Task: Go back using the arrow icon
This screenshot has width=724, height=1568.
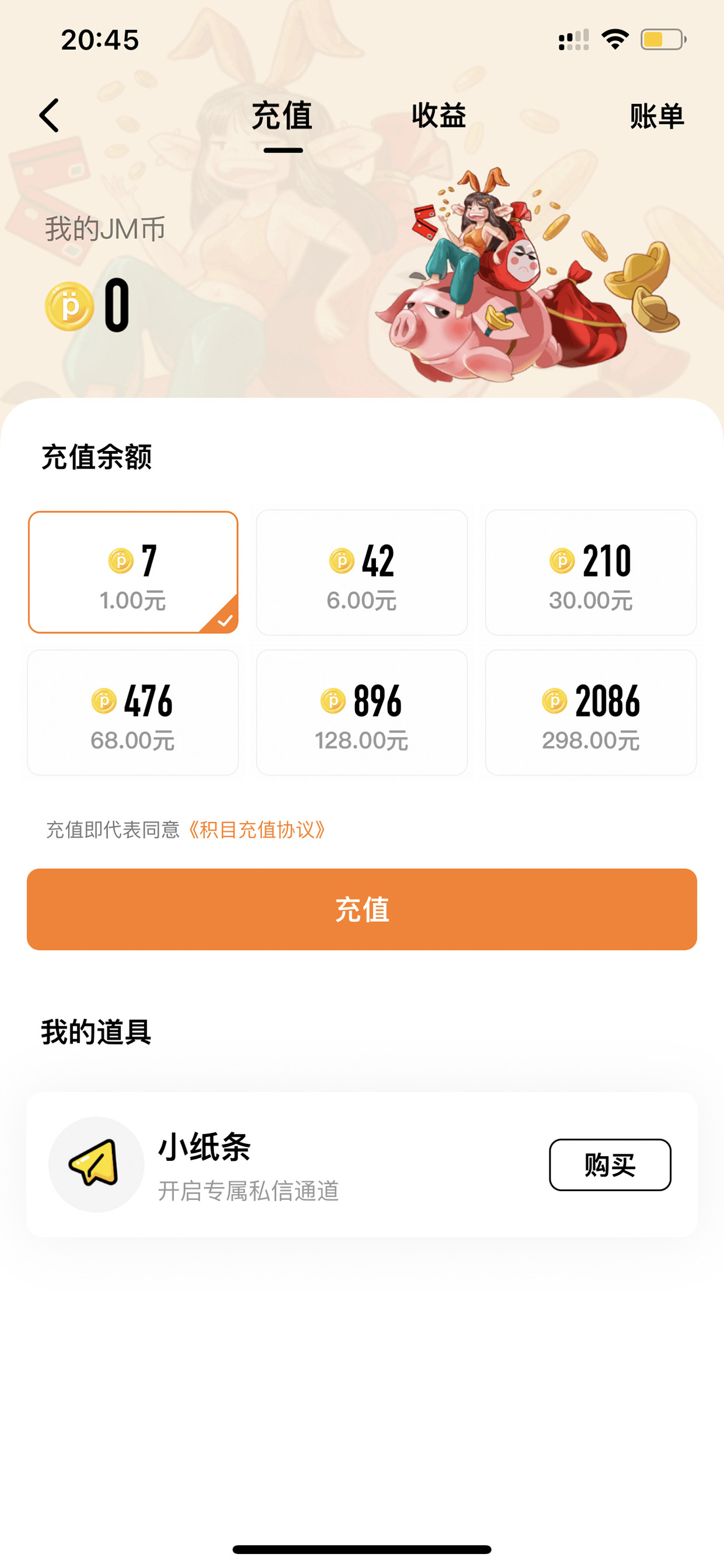Action: pos(49,116)
